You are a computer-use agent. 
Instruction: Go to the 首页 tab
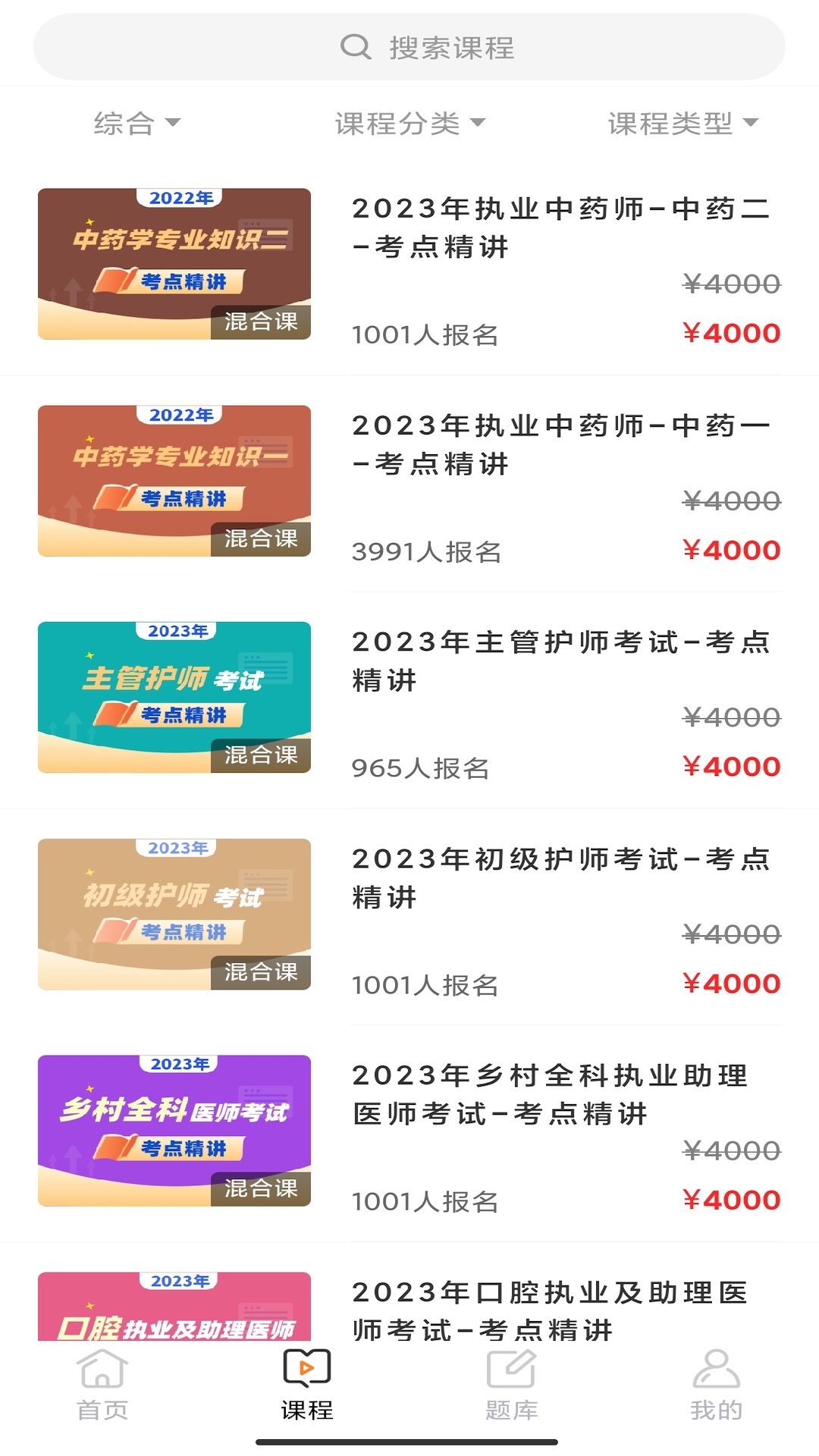pyautogui.click(x=102, y=1385)
